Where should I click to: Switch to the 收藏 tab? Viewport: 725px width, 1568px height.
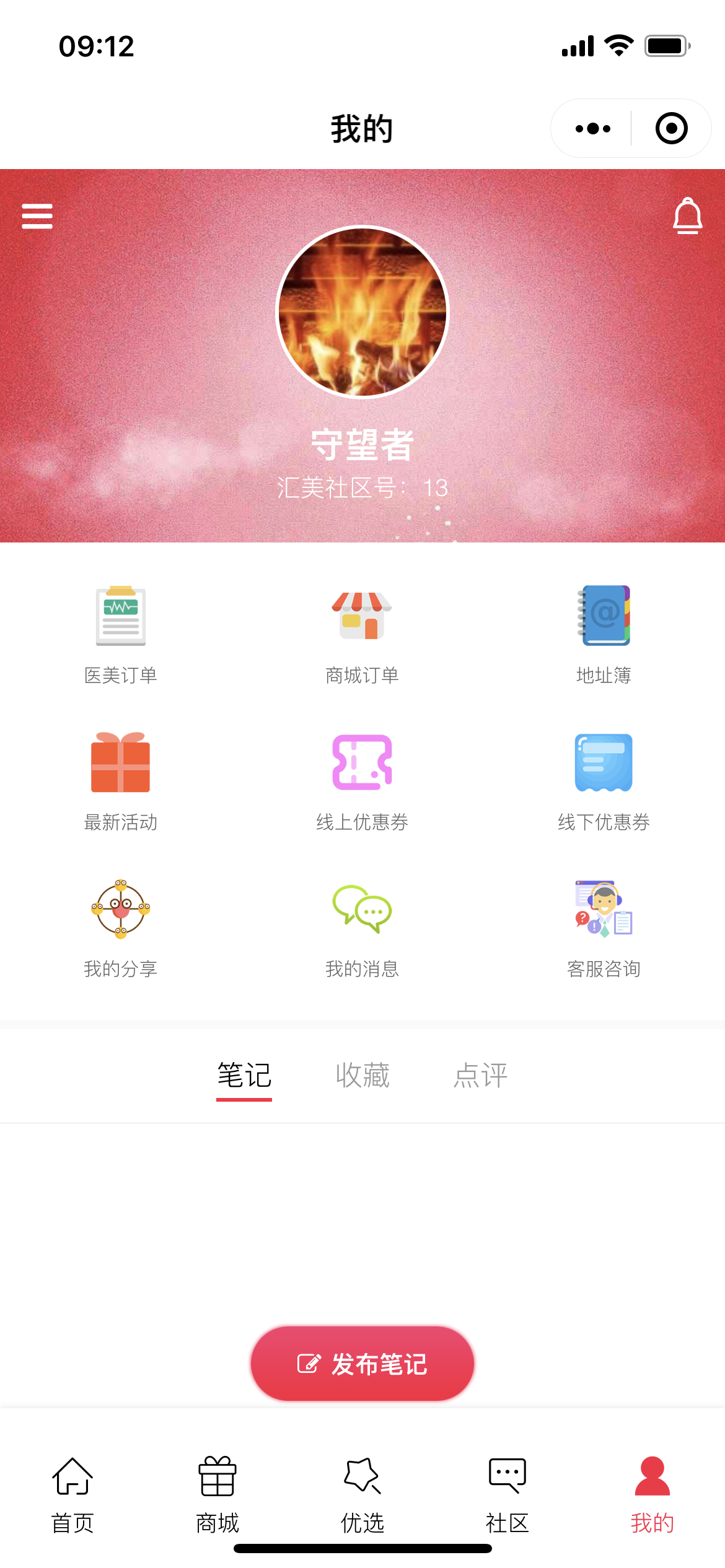point(362,1075)
